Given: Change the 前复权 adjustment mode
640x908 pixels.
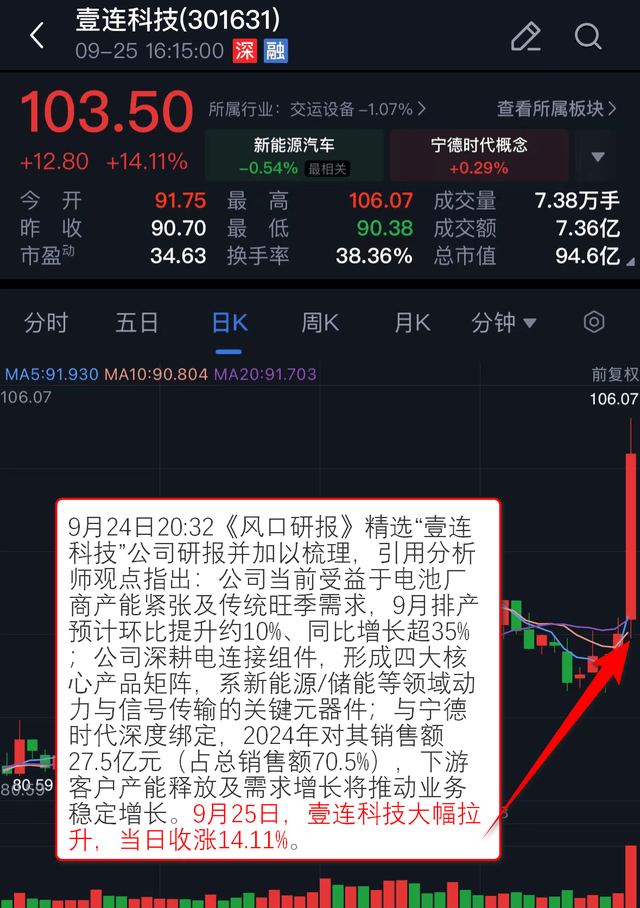Looking at the screenshot, I should (613, 375).
